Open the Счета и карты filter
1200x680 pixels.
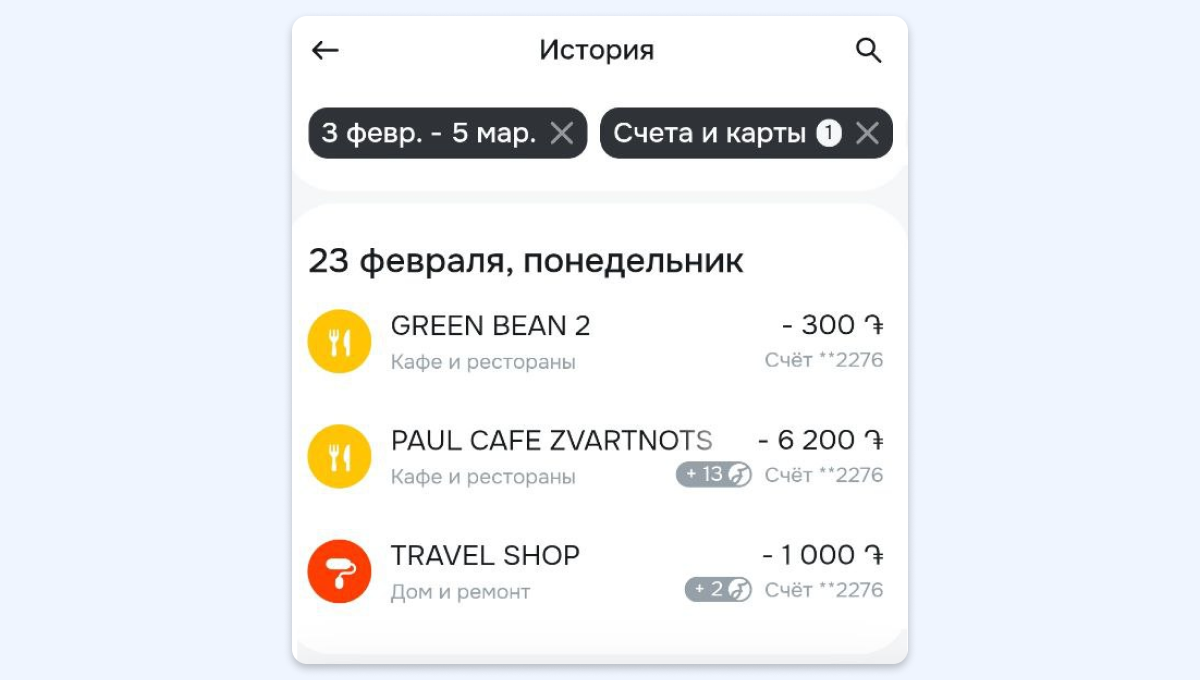coord(710,133)
